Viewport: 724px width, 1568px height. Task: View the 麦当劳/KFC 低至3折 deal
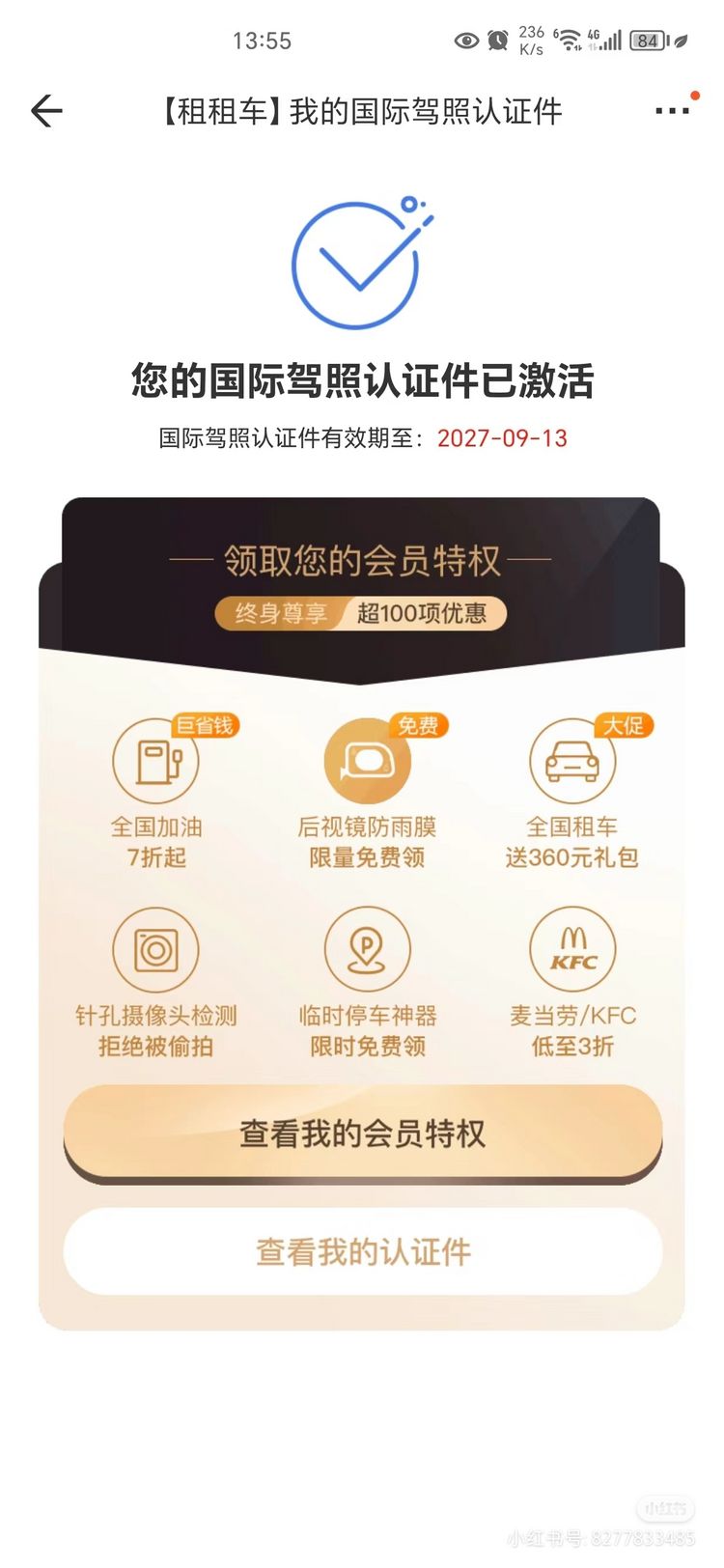(572, 981)
